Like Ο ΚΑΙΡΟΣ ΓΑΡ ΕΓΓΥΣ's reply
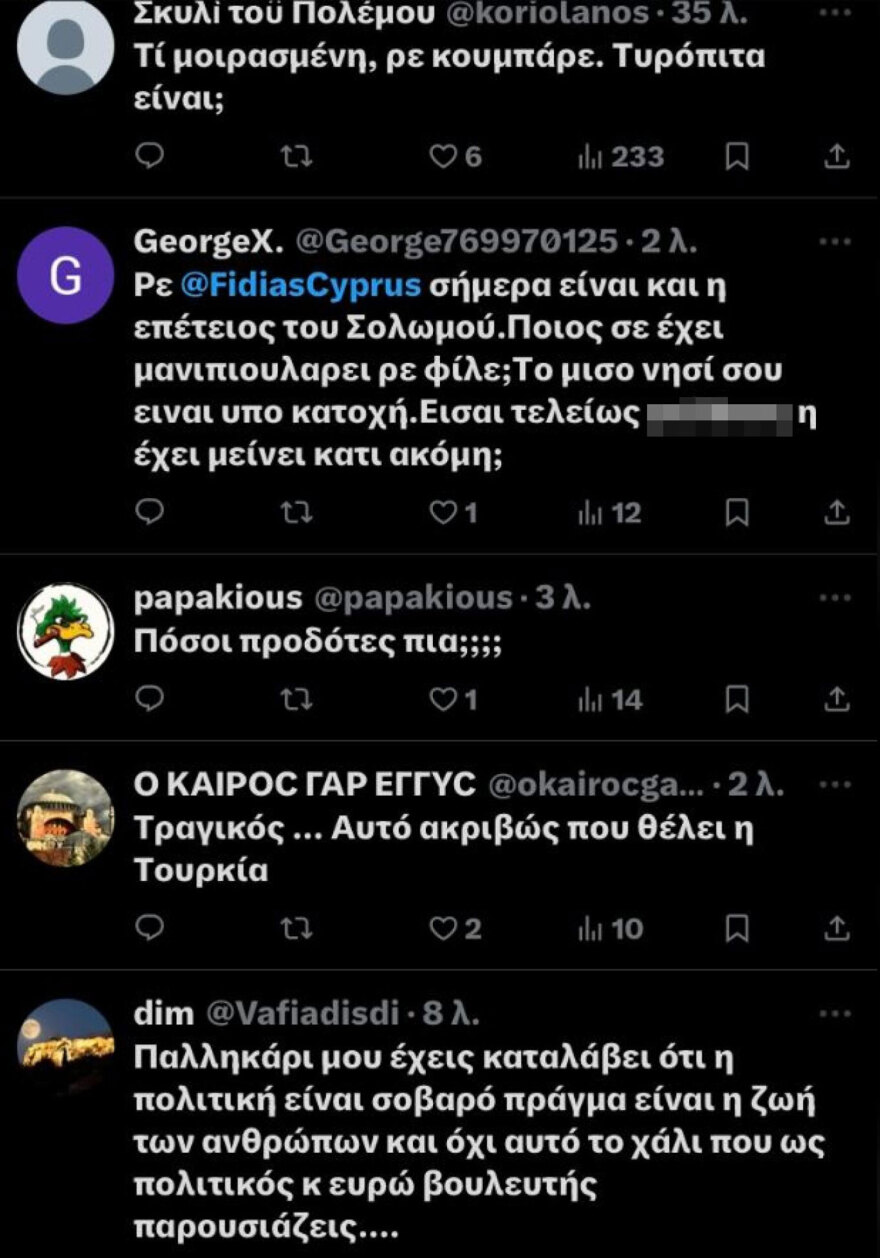The height and width of the screenshot is (1258, 880). pos(443,929)
